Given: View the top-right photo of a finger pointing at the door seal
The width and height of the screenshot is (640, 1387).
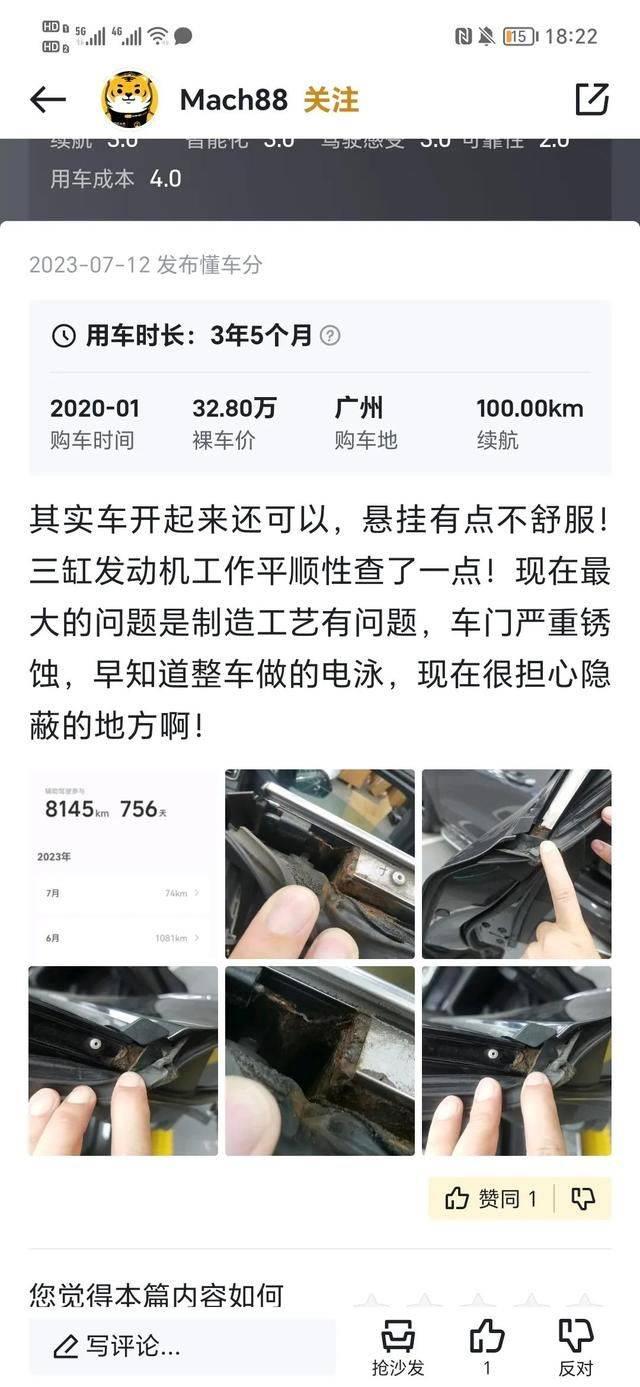Looking at the screenshot, I should 516,863.
